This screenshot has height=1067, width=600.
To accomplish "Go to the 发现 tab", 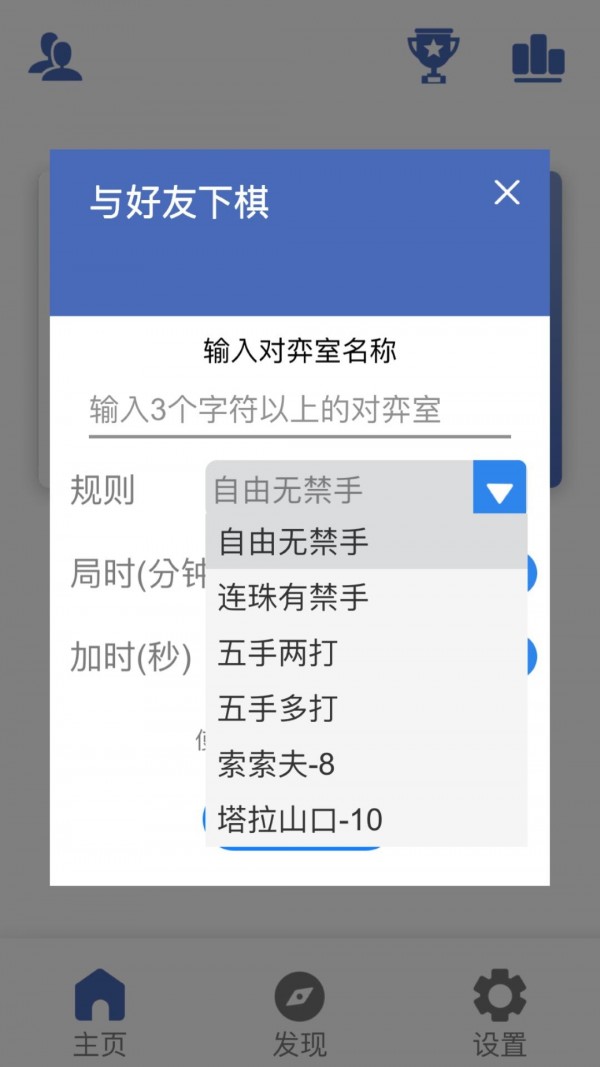I will pos(300,1012).
